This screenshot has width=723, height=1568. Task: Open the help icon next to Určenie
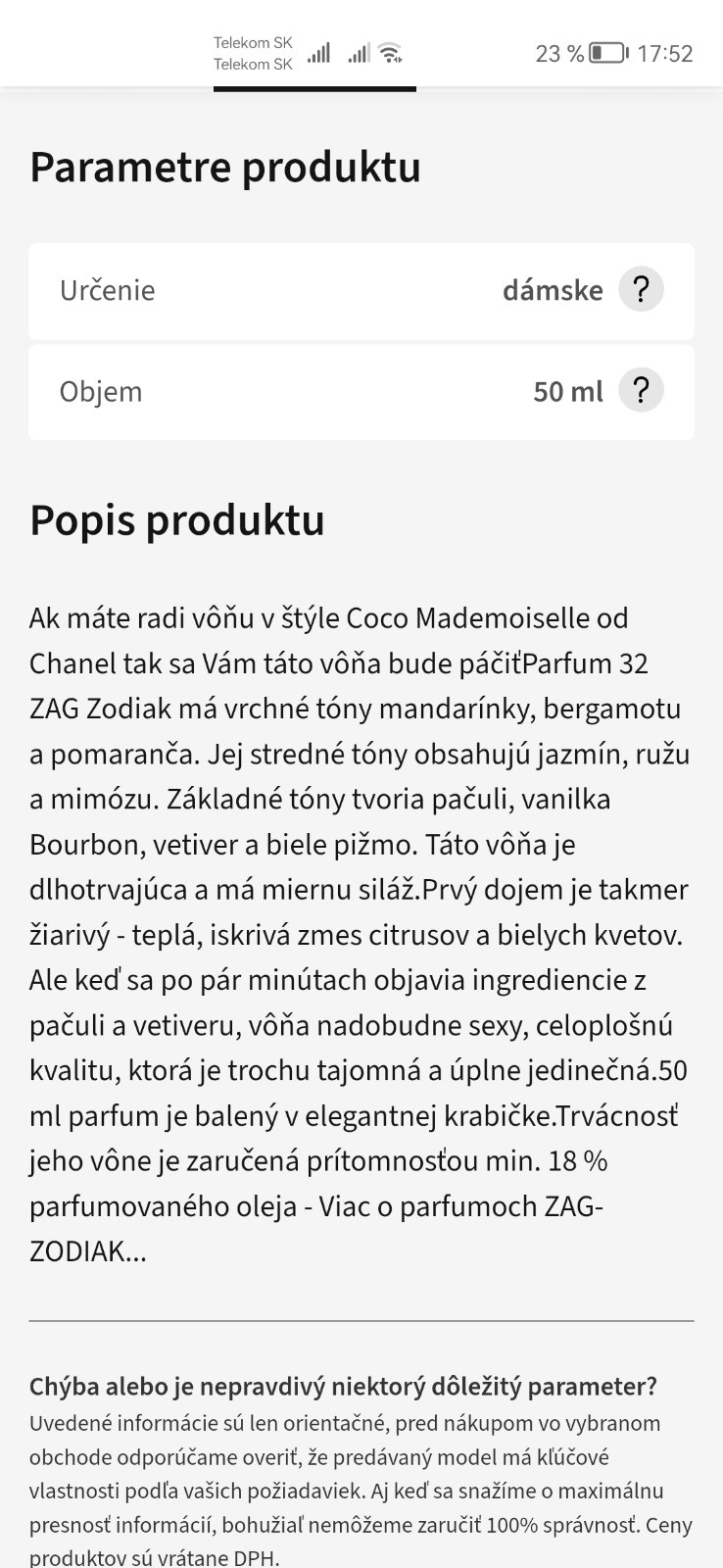[x=641, y=290]
